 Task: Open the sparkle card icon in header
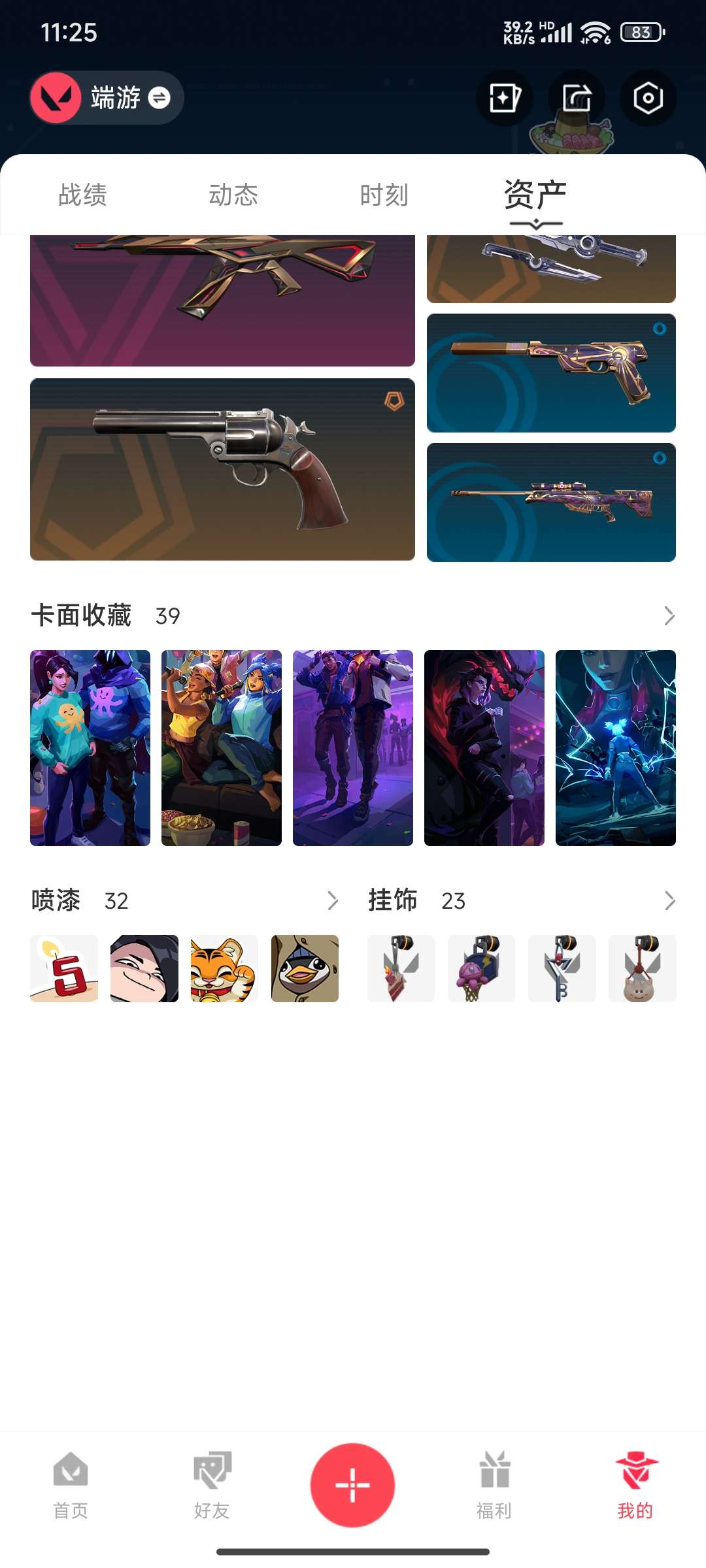[505, 98]
